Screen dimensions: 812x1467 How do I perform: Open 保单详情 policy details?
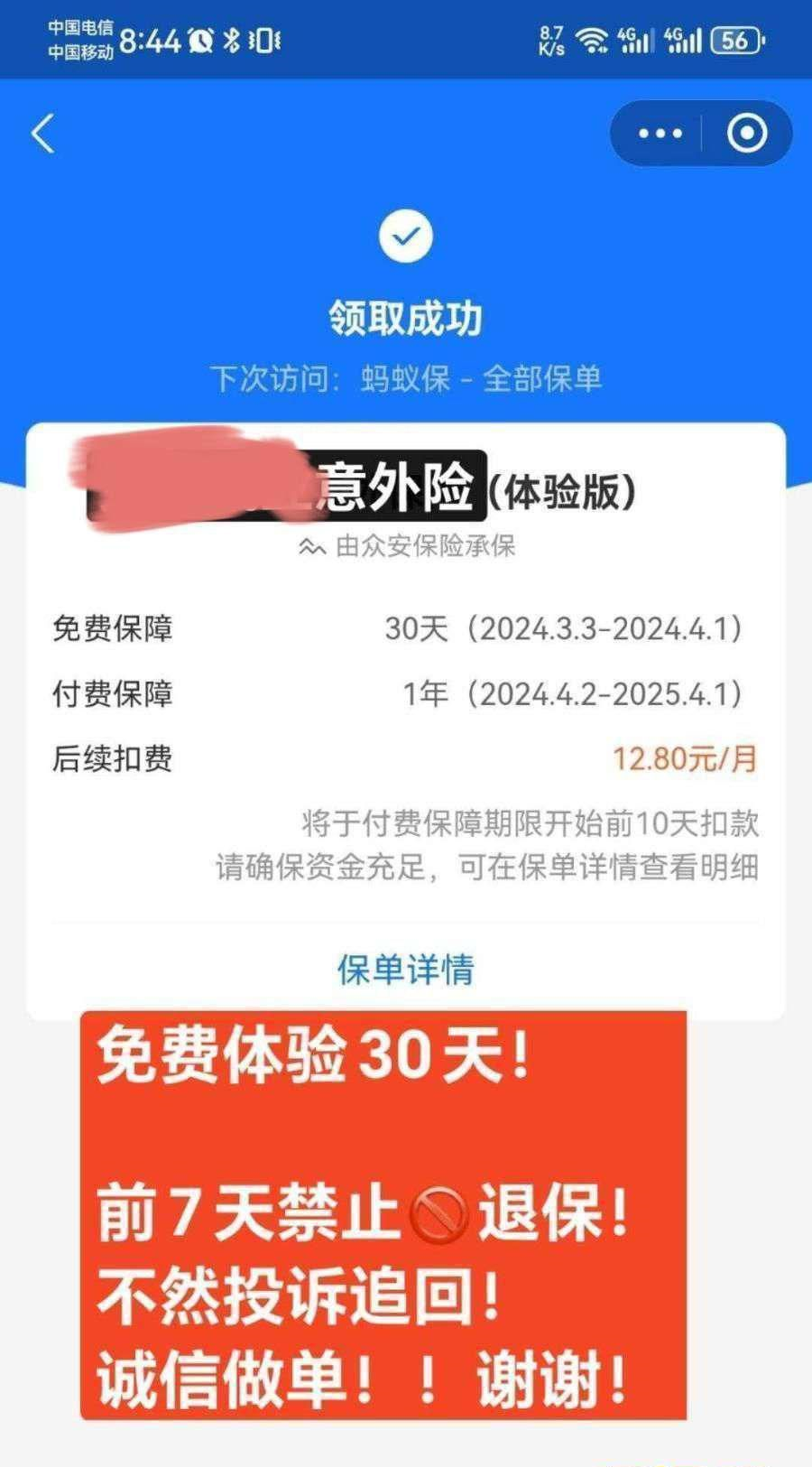405,969
